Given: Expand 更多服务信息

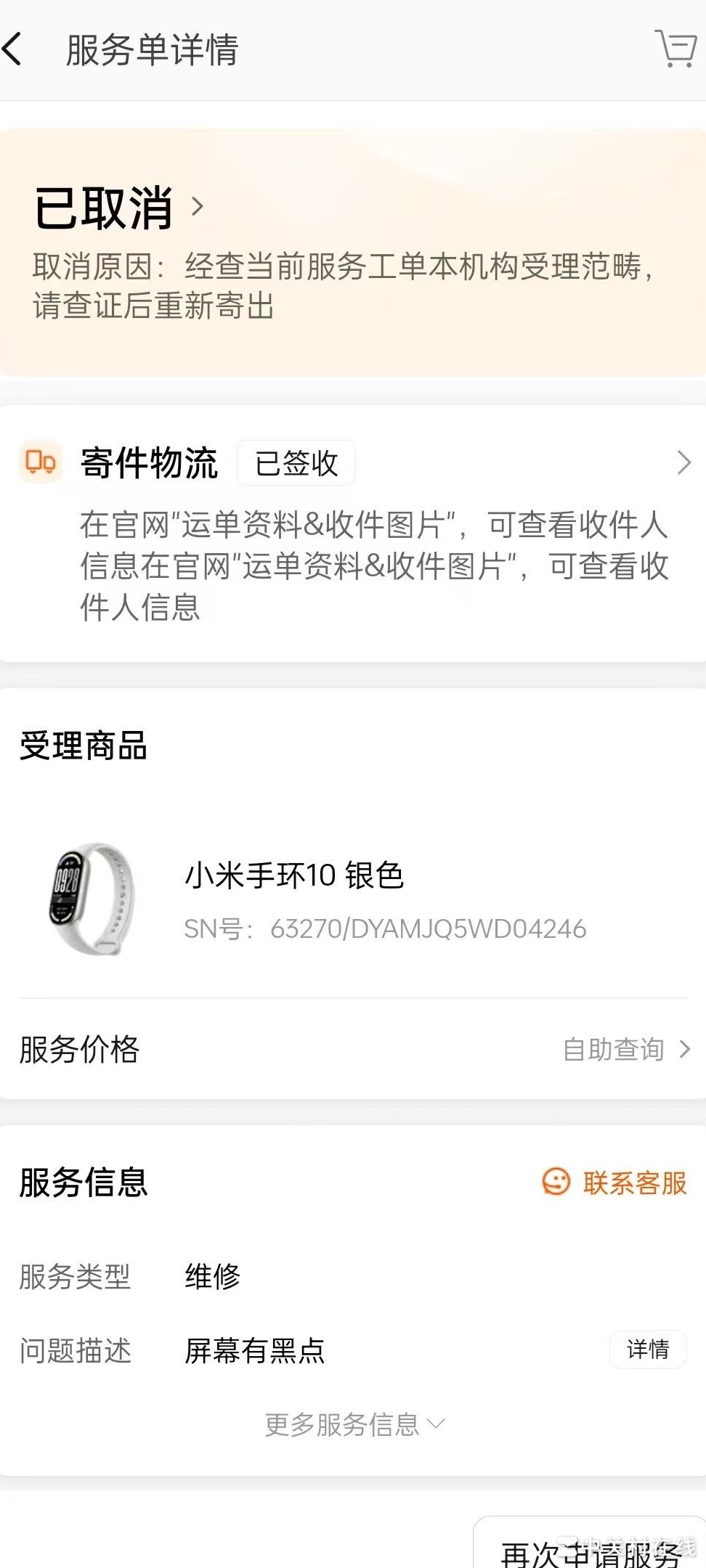Looking at the screenshot, I should [x=353, y=1424].
